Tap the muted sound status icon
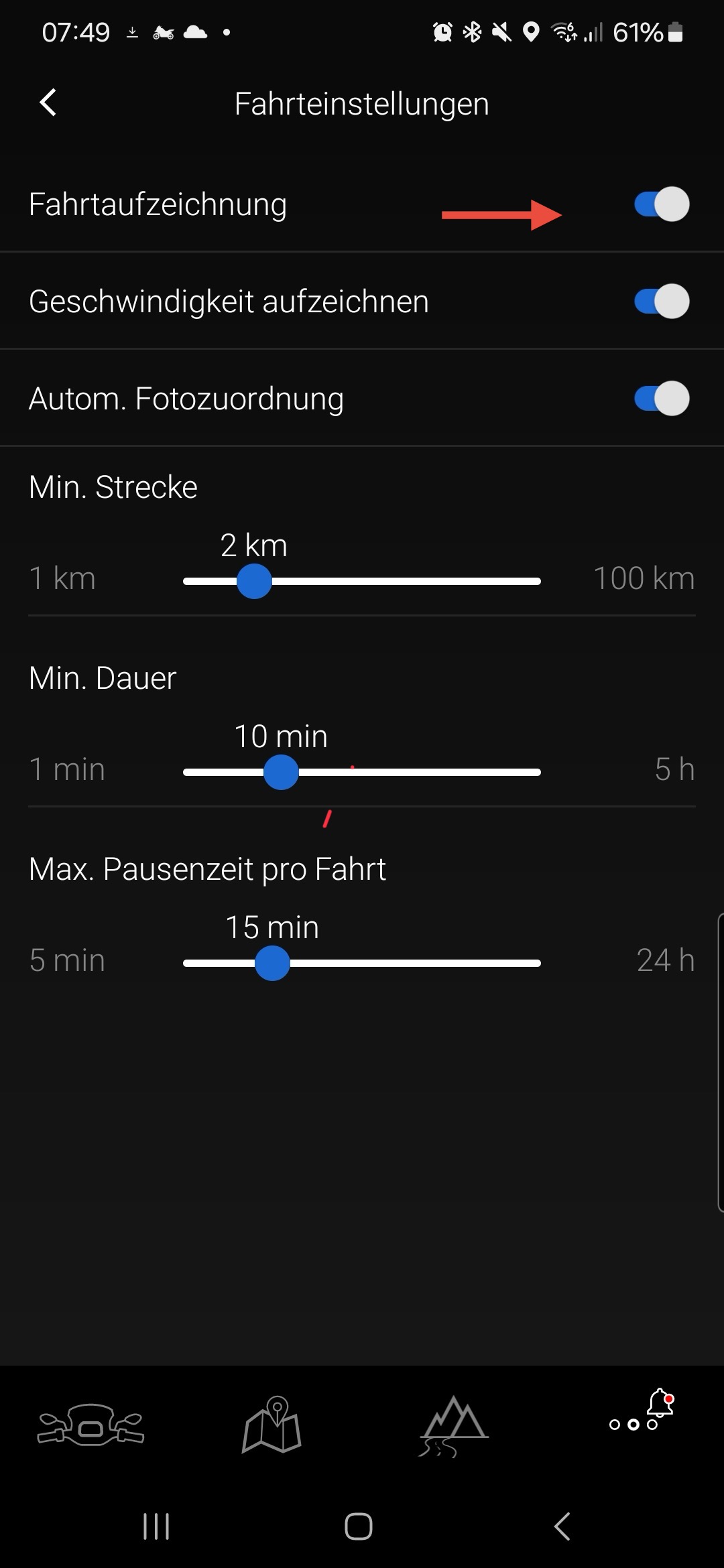This screenshot has height=1568, width=724. tap(501, 31)
